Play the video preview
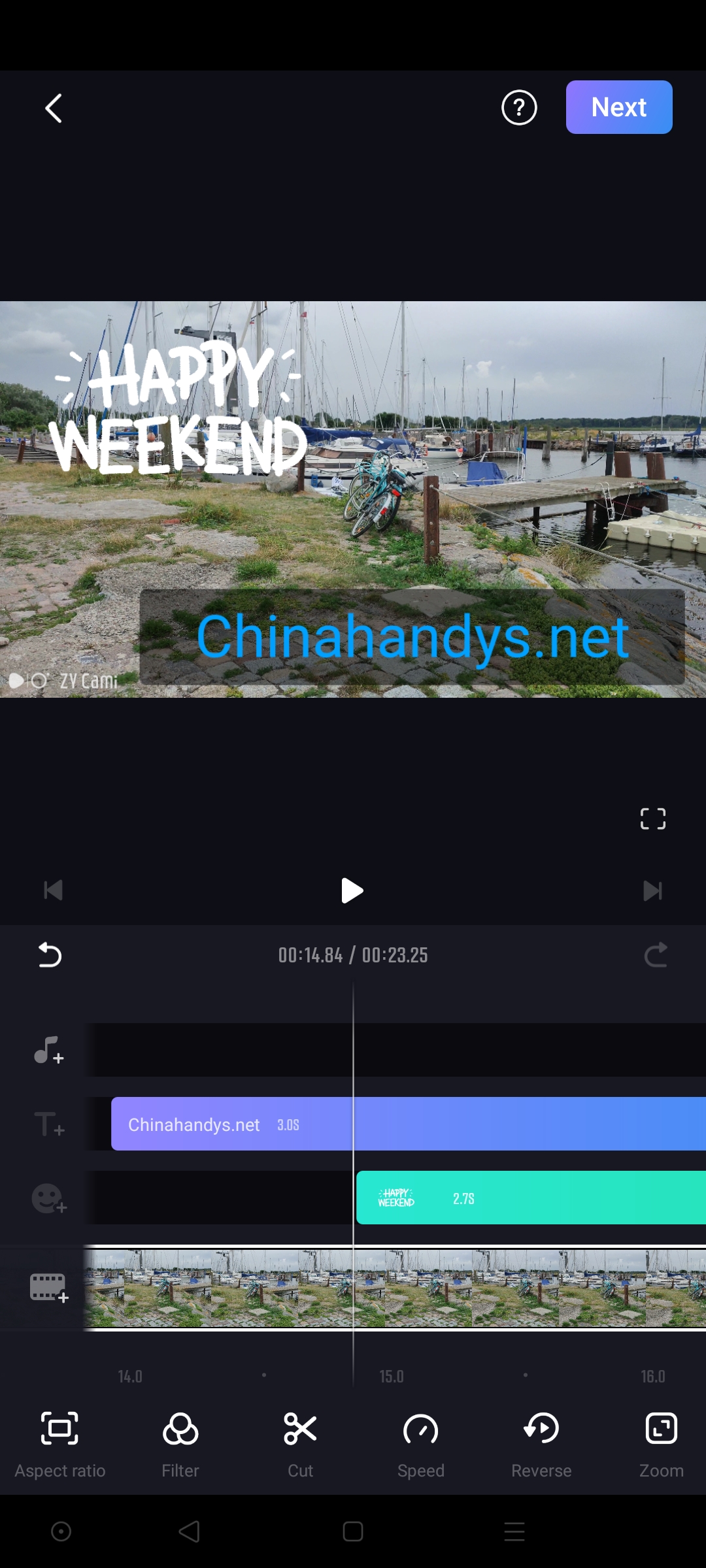This screenshot has width=706, height=1568. pyautogui.click(x=352, y=890)
